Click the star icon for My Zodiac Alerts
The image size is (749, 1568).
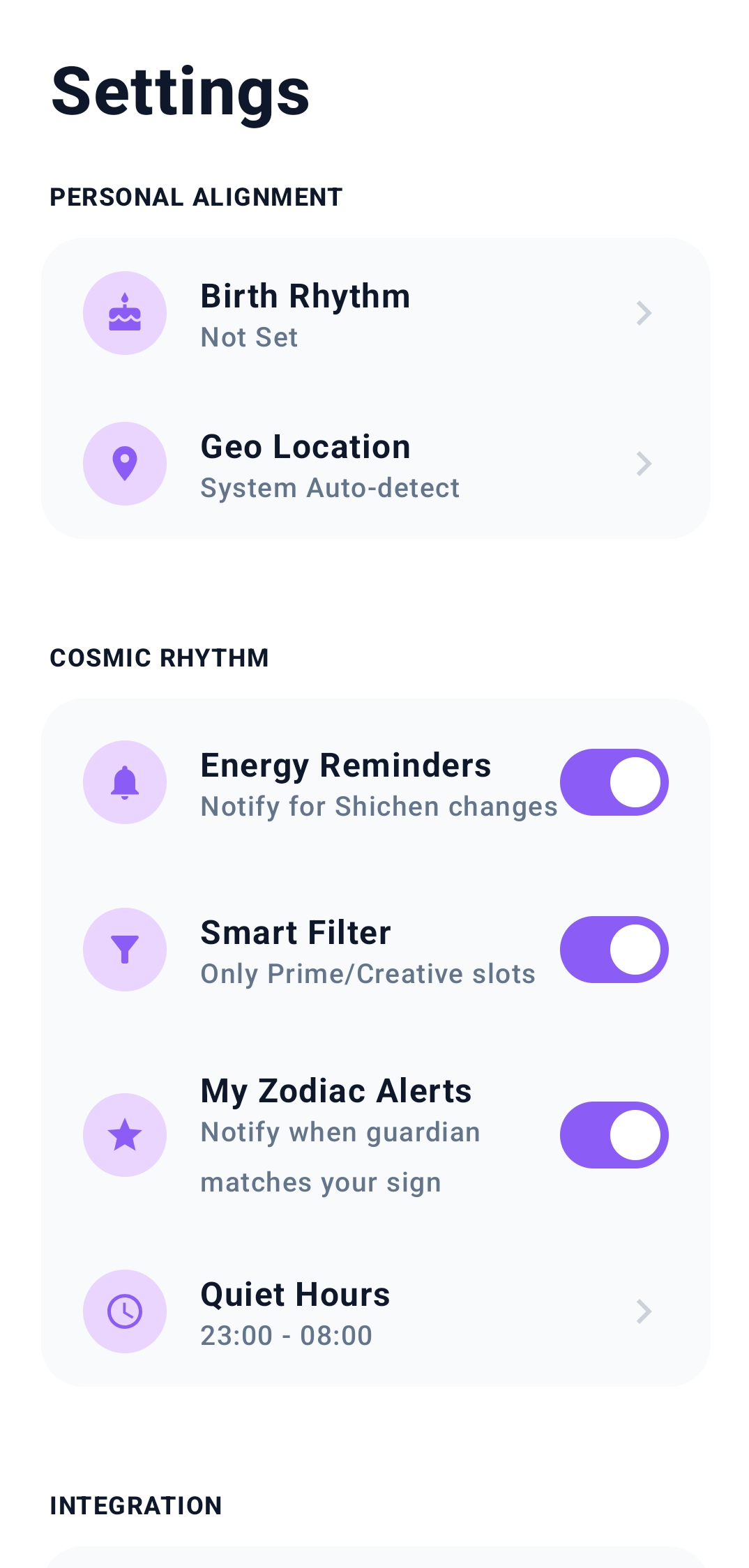(125, 1135)
